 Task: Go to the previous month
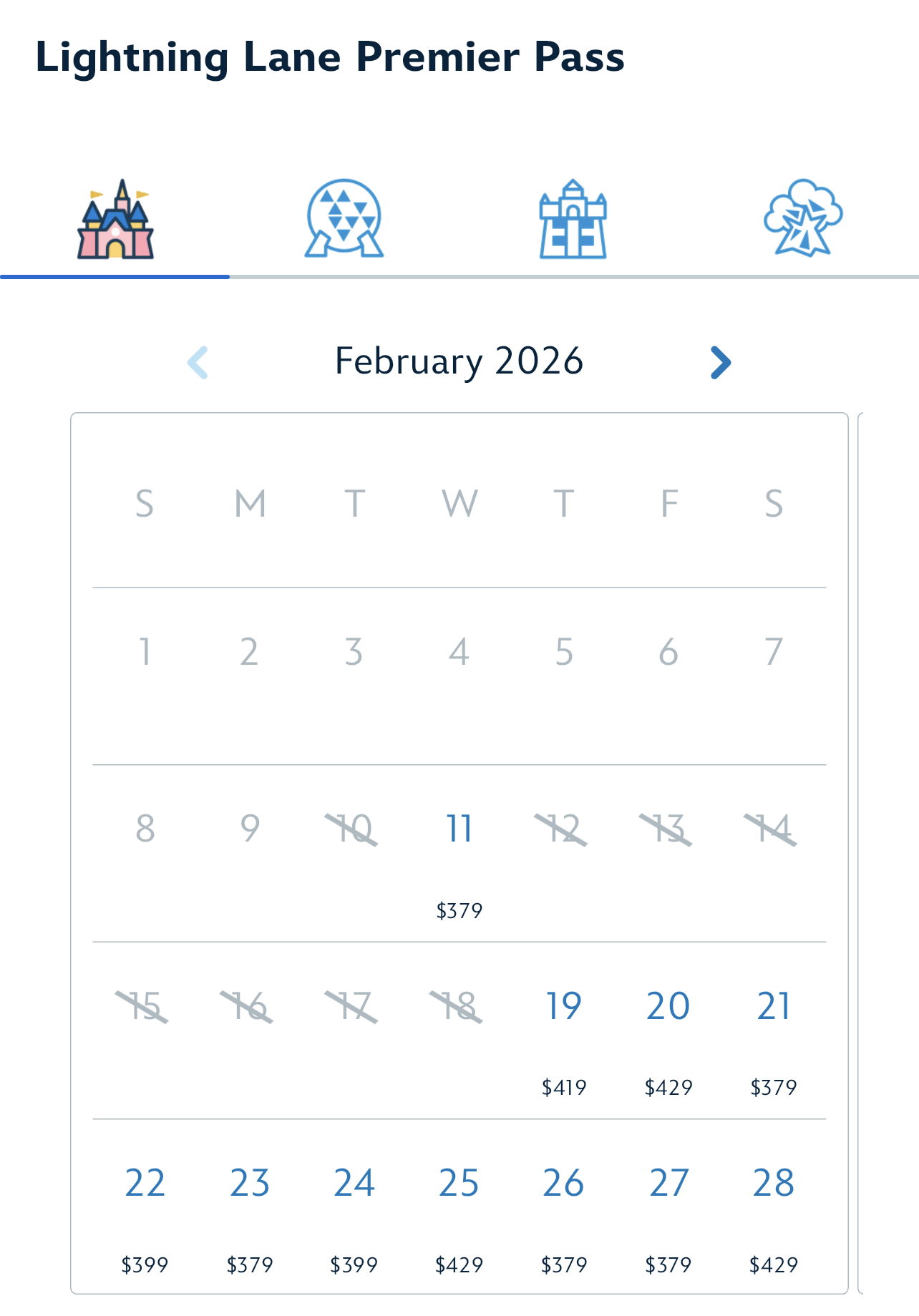pos(198,362)
